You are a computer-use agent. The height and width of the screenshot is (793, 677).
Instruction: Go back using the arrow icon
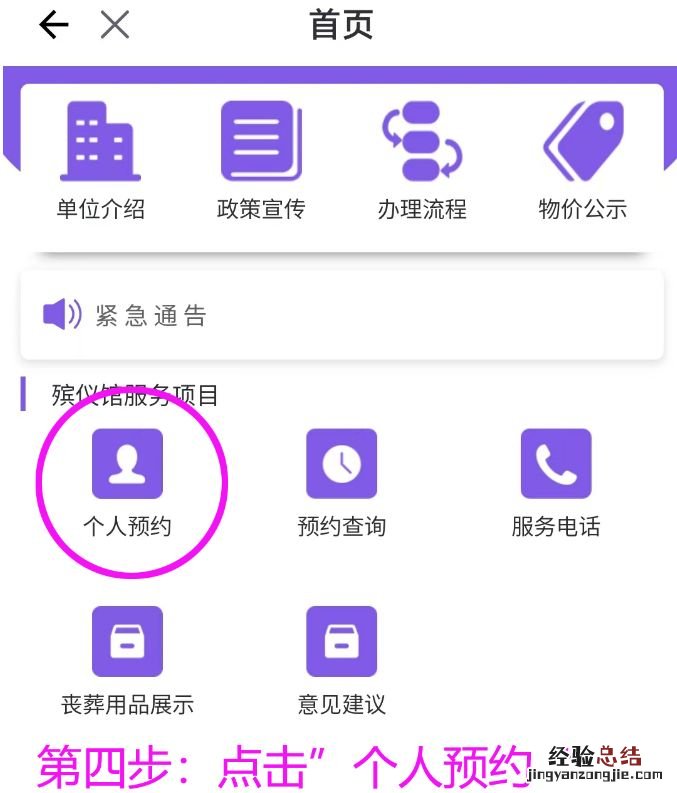point(53,26)
